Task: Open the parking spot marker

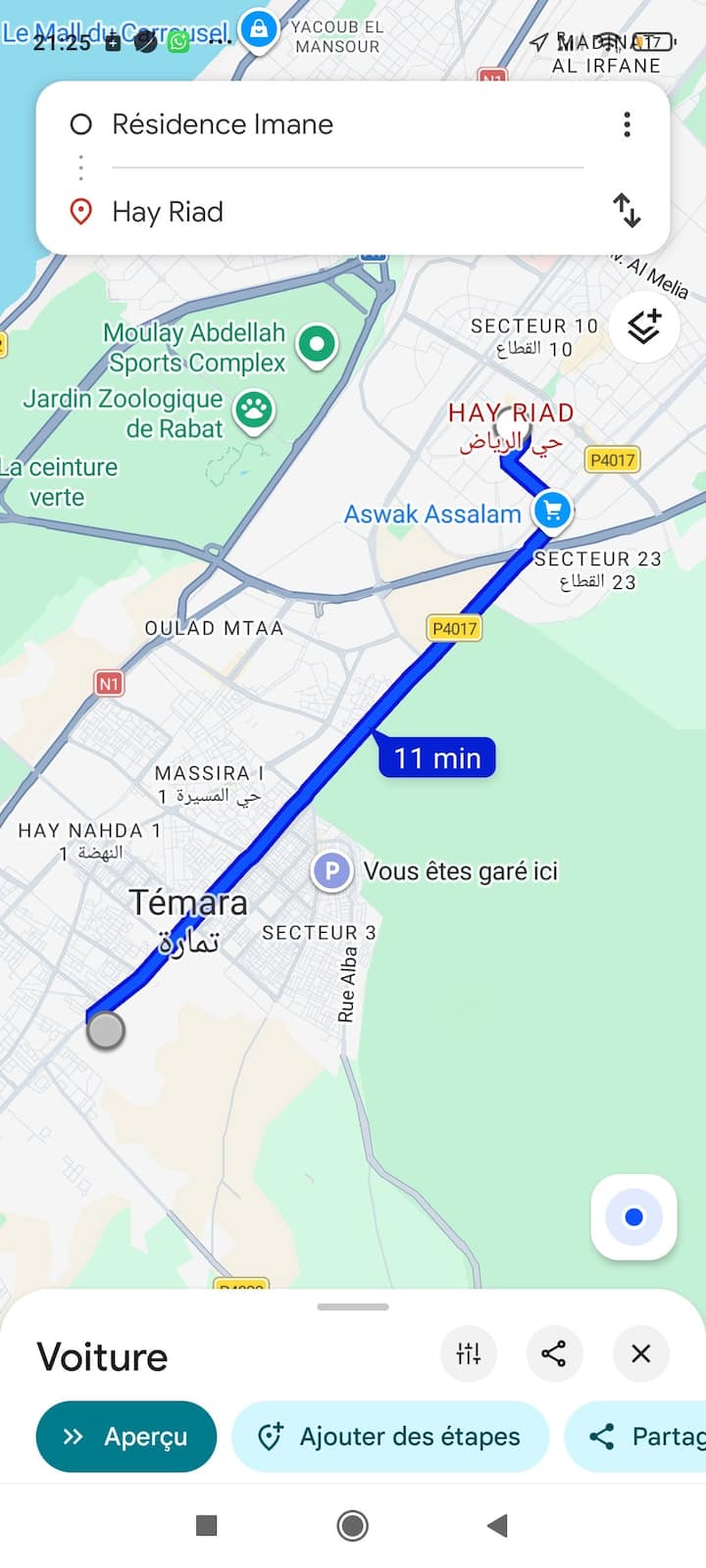Action: tap(331, 870)
